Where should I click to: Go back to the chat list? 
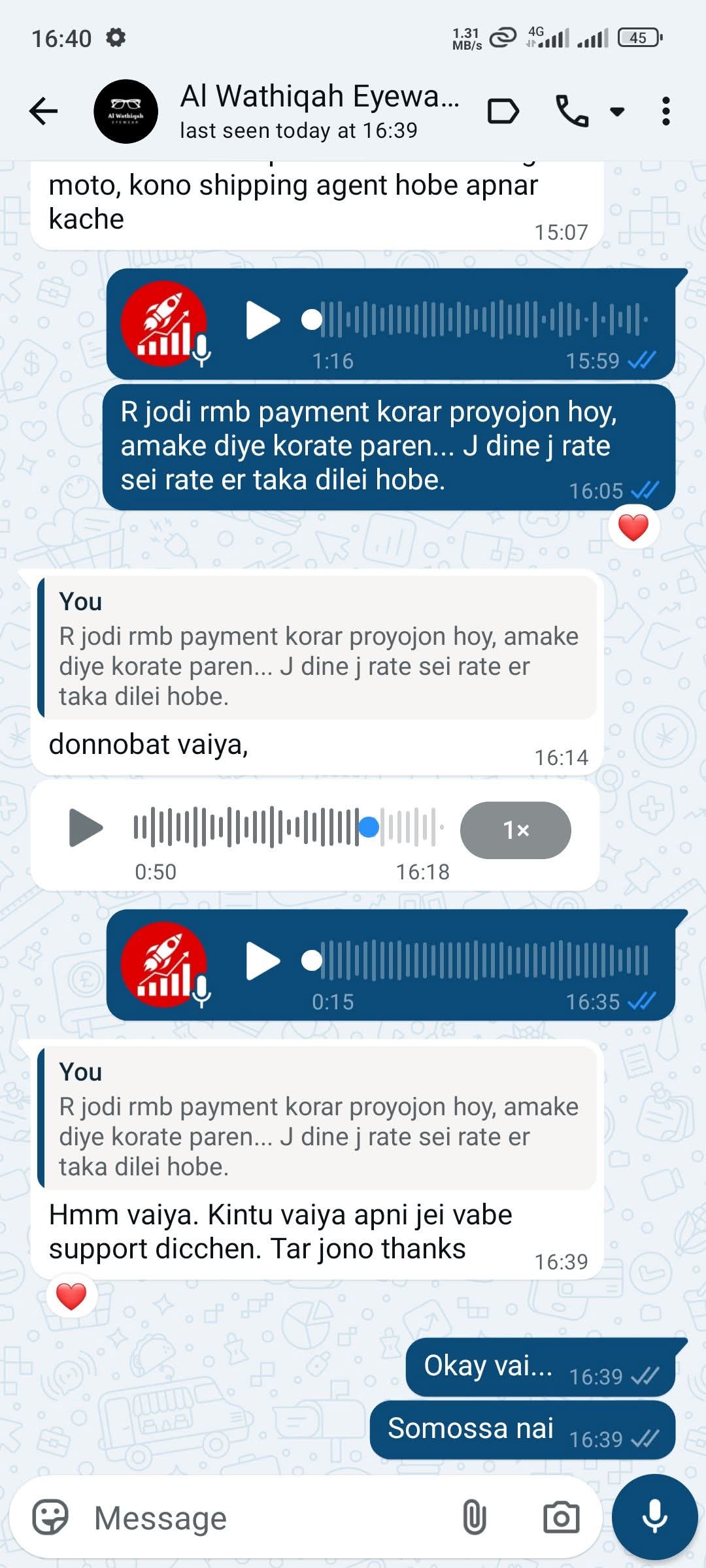pyautogui.click(x=44, y=111)
